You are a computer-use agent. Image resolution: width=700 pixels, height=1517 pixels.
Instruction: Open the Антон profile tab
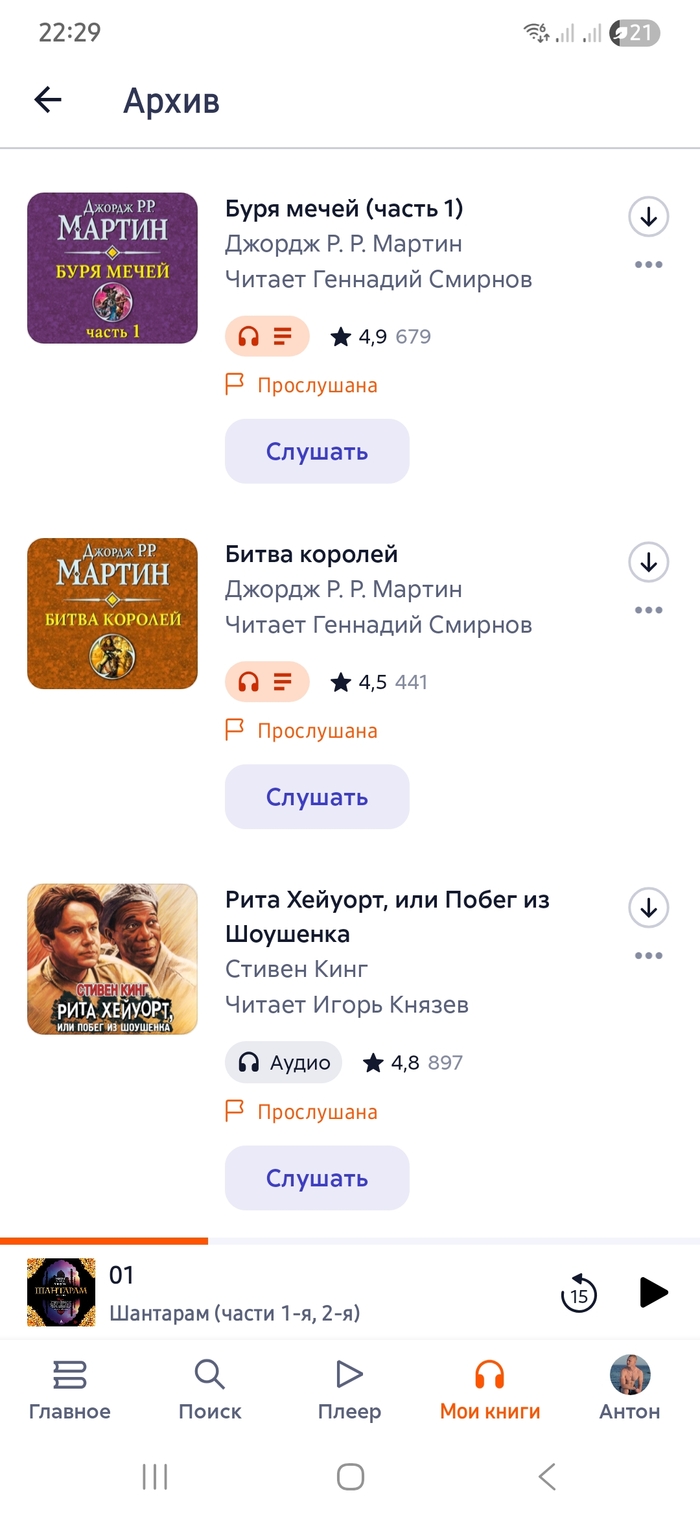[630, 1389]
